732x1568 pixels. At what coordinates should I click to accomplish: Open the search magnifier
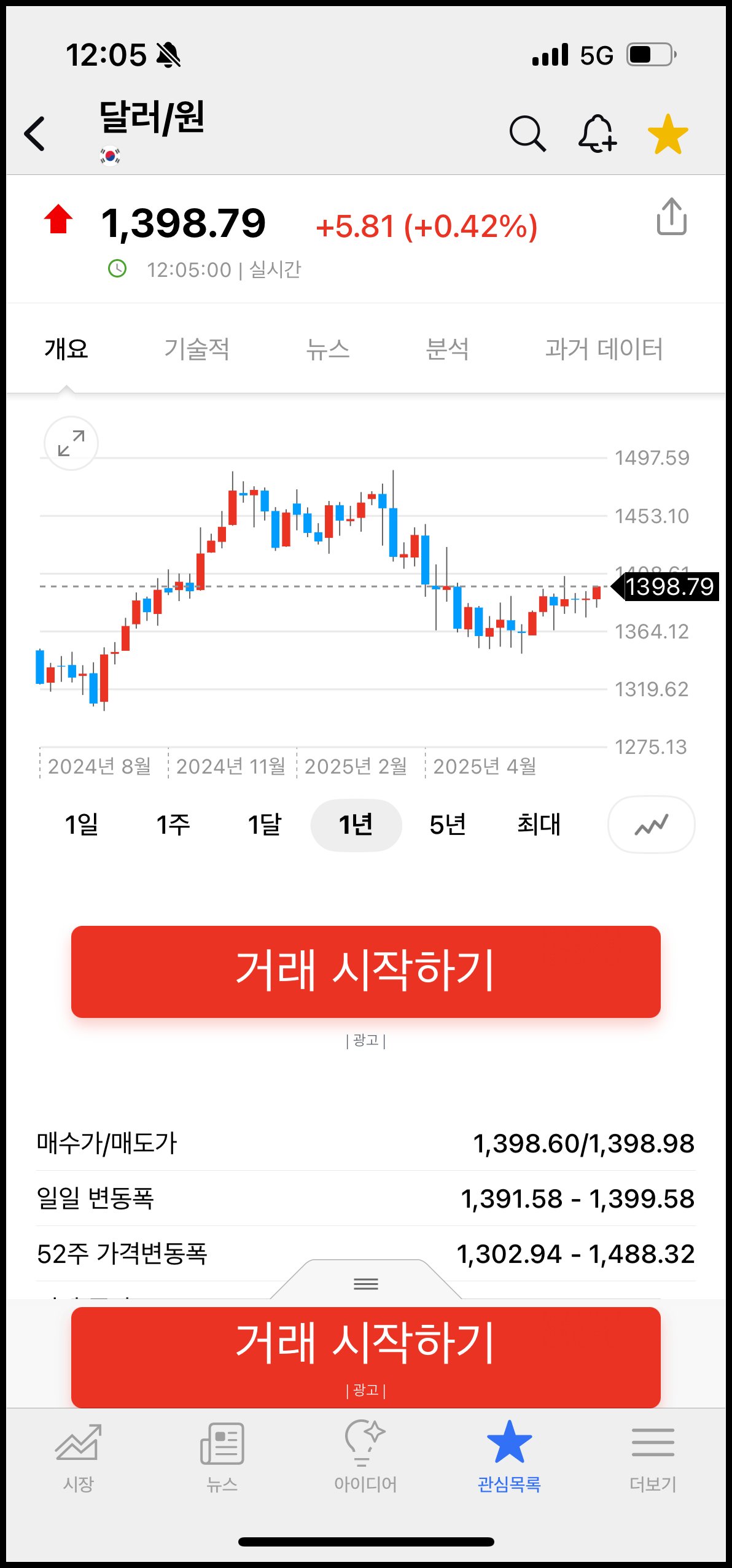click(x=527, y=133)
